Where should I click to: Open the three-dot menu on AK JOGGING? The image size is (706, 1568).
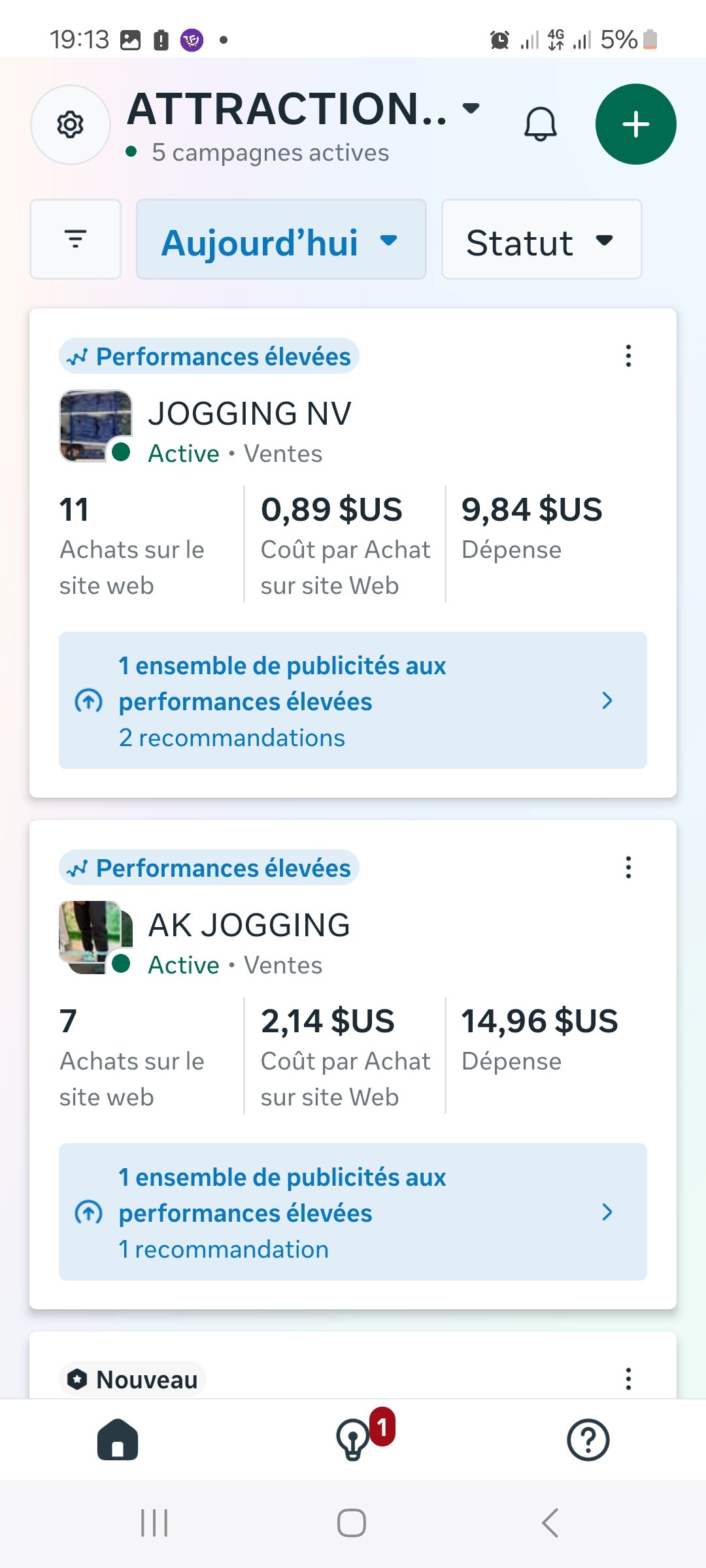click(628, 869)
